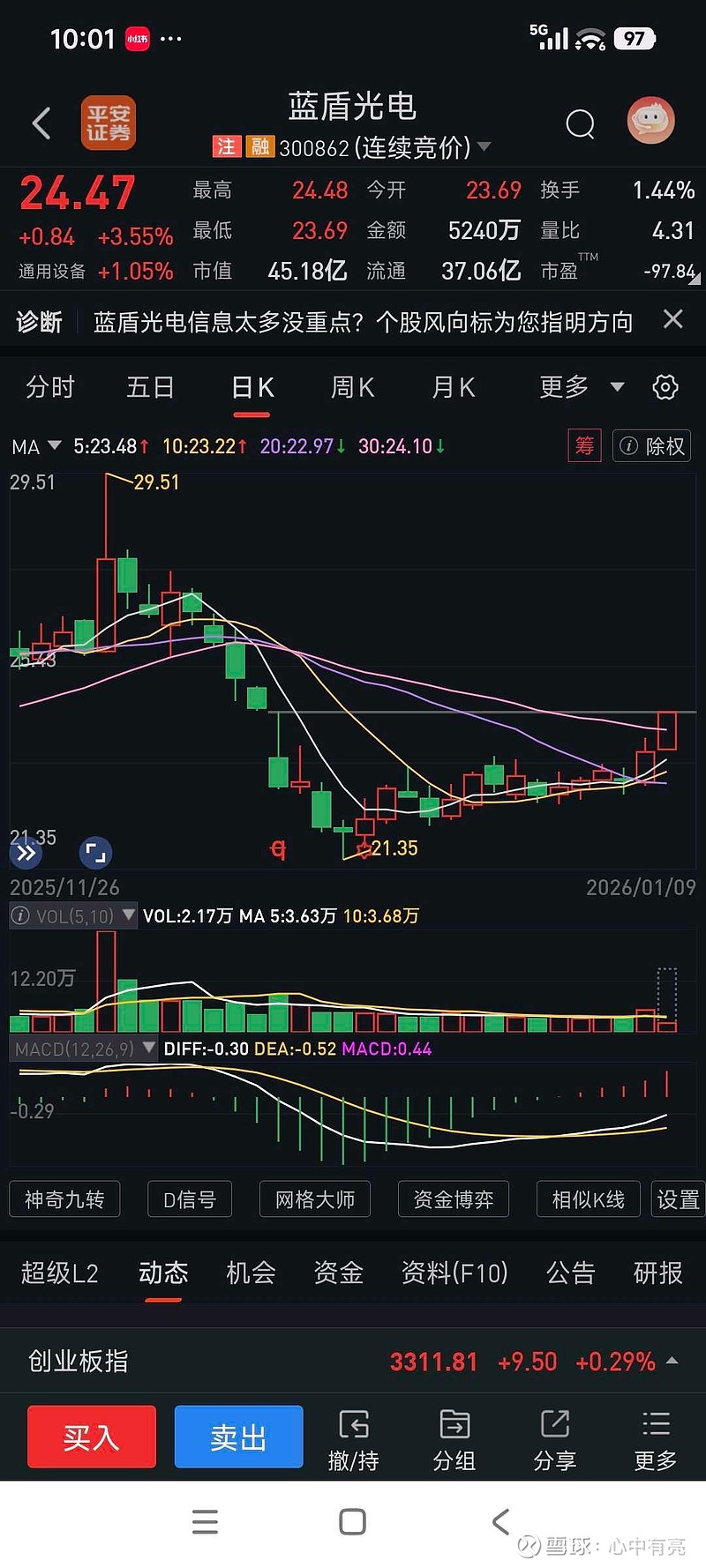Tap the red 买入 buy button
The width and height of the screenshot is (706, 1568).
(91, 1437)
